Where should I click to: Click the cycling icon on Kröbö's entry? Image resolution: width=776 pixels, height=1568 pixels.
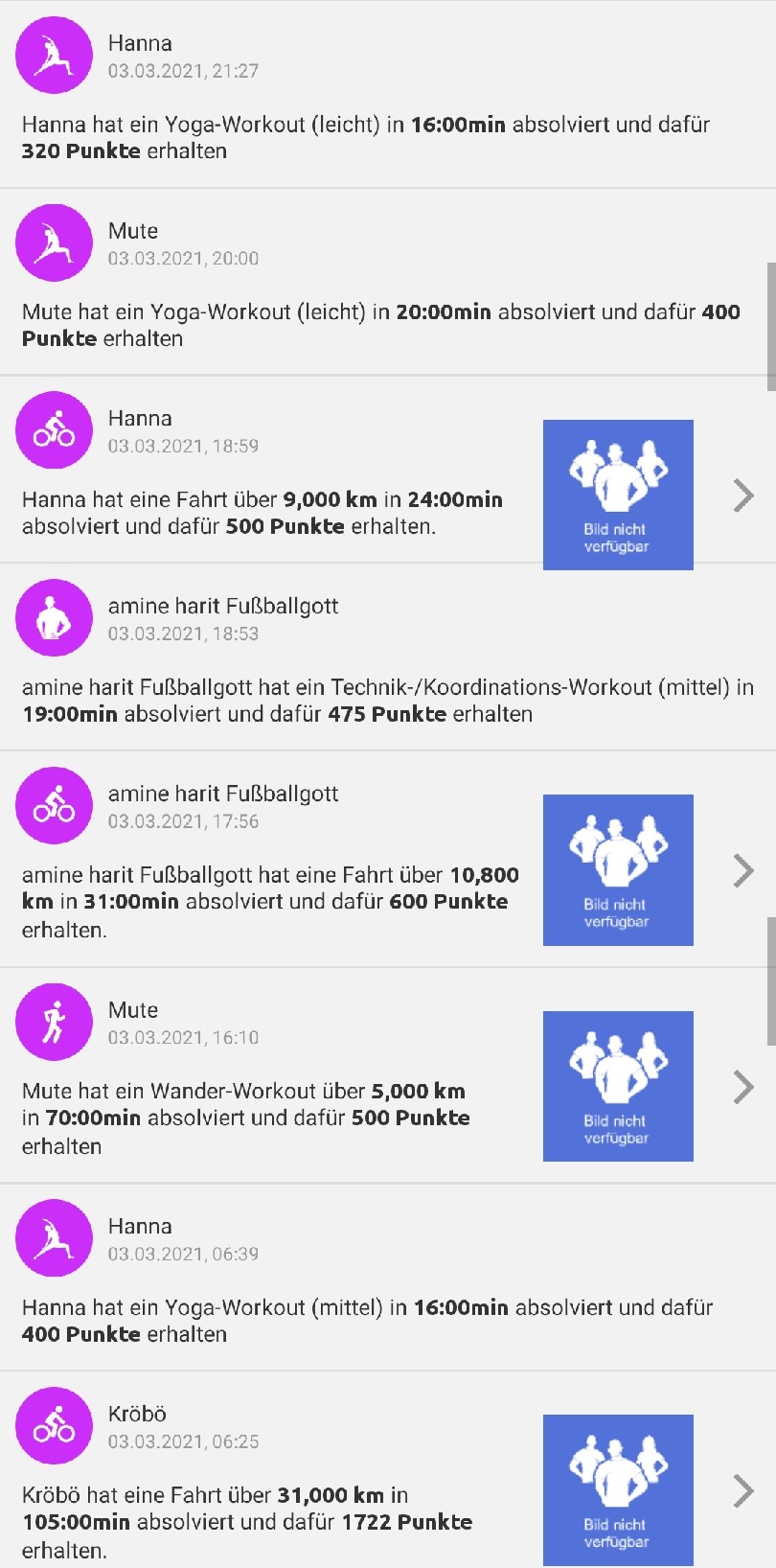click(x=54, y=1425)
